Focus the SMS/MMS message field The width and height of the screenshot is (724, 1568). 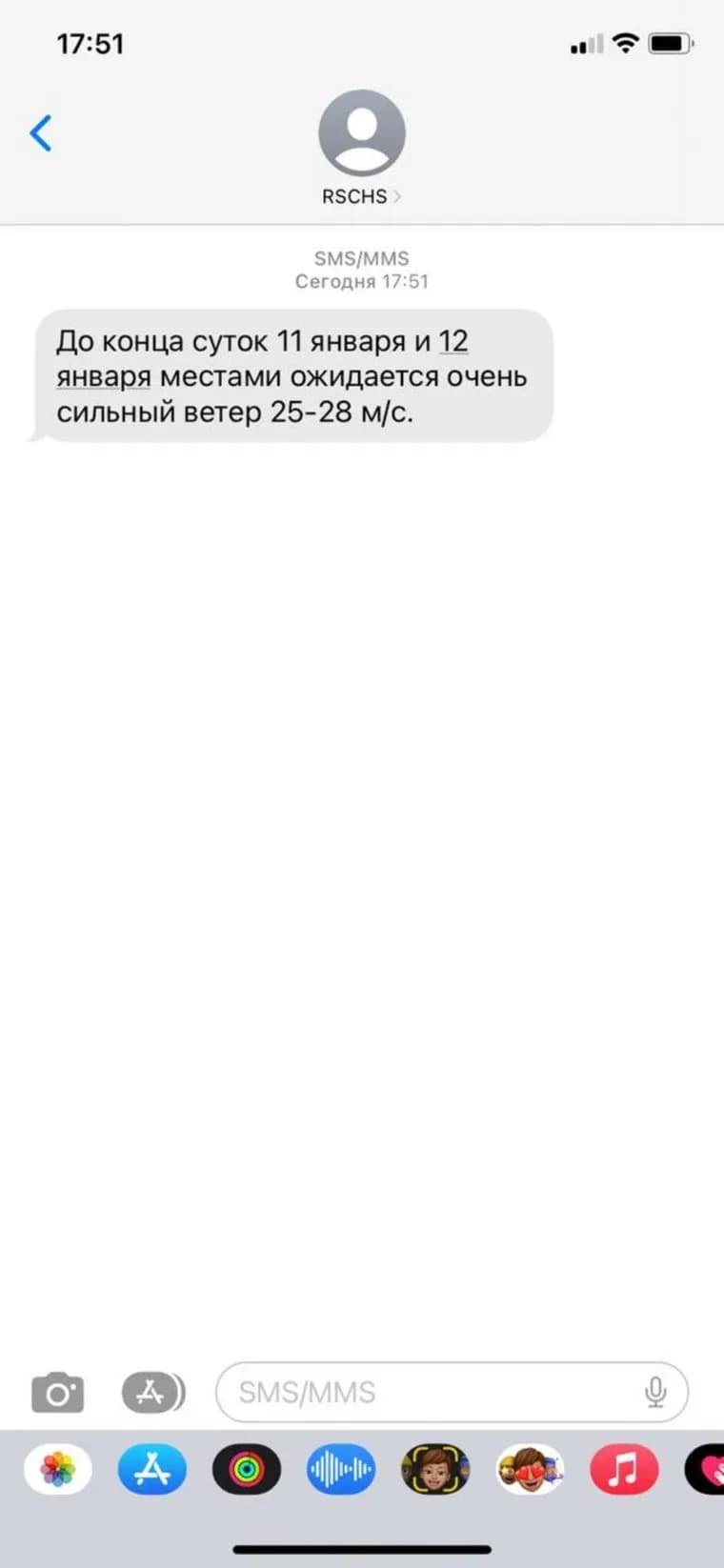pos(429,1393)
